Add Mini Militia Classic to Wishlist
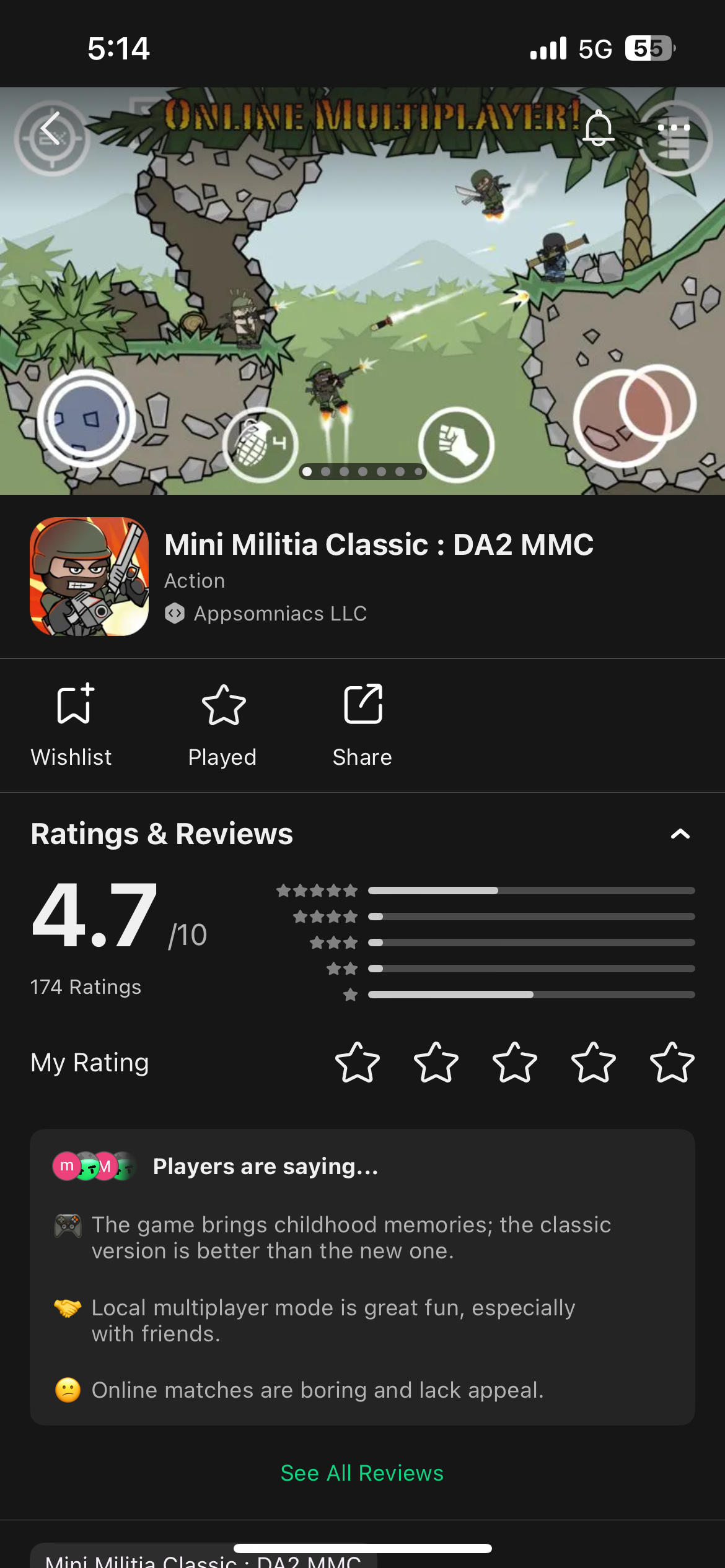This screenshot has width=725, height=1568. [x=72, y=725]
